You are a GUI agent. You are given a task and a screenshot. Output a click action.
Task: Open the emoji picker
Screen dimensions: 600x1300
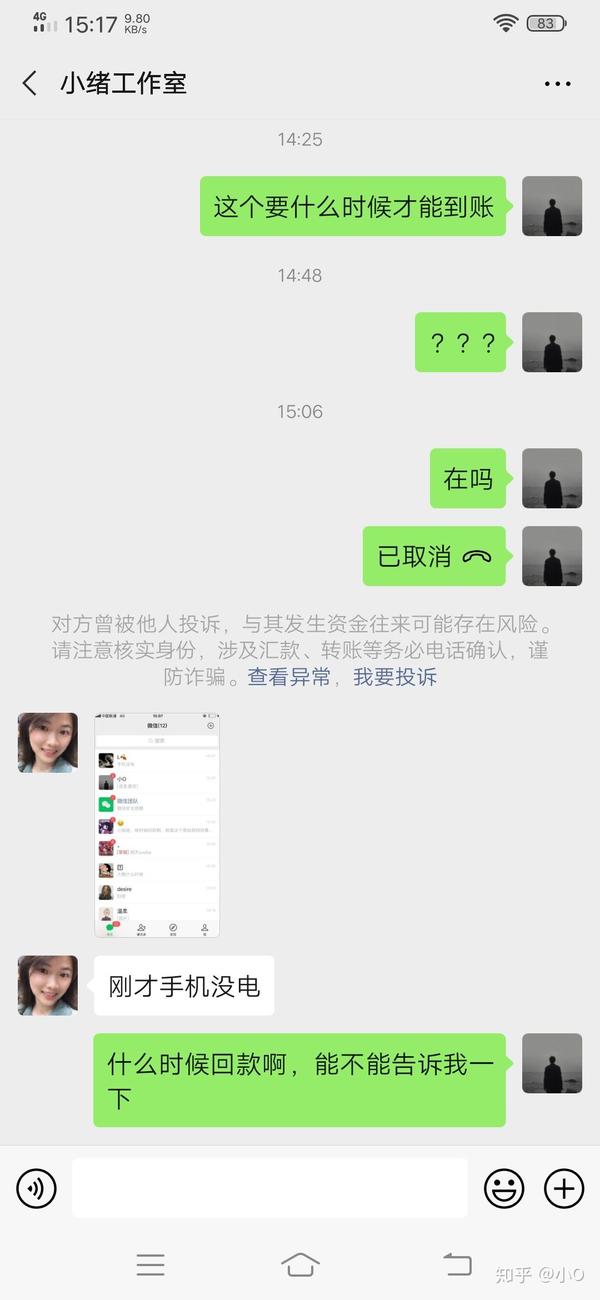pos(504,1188)
